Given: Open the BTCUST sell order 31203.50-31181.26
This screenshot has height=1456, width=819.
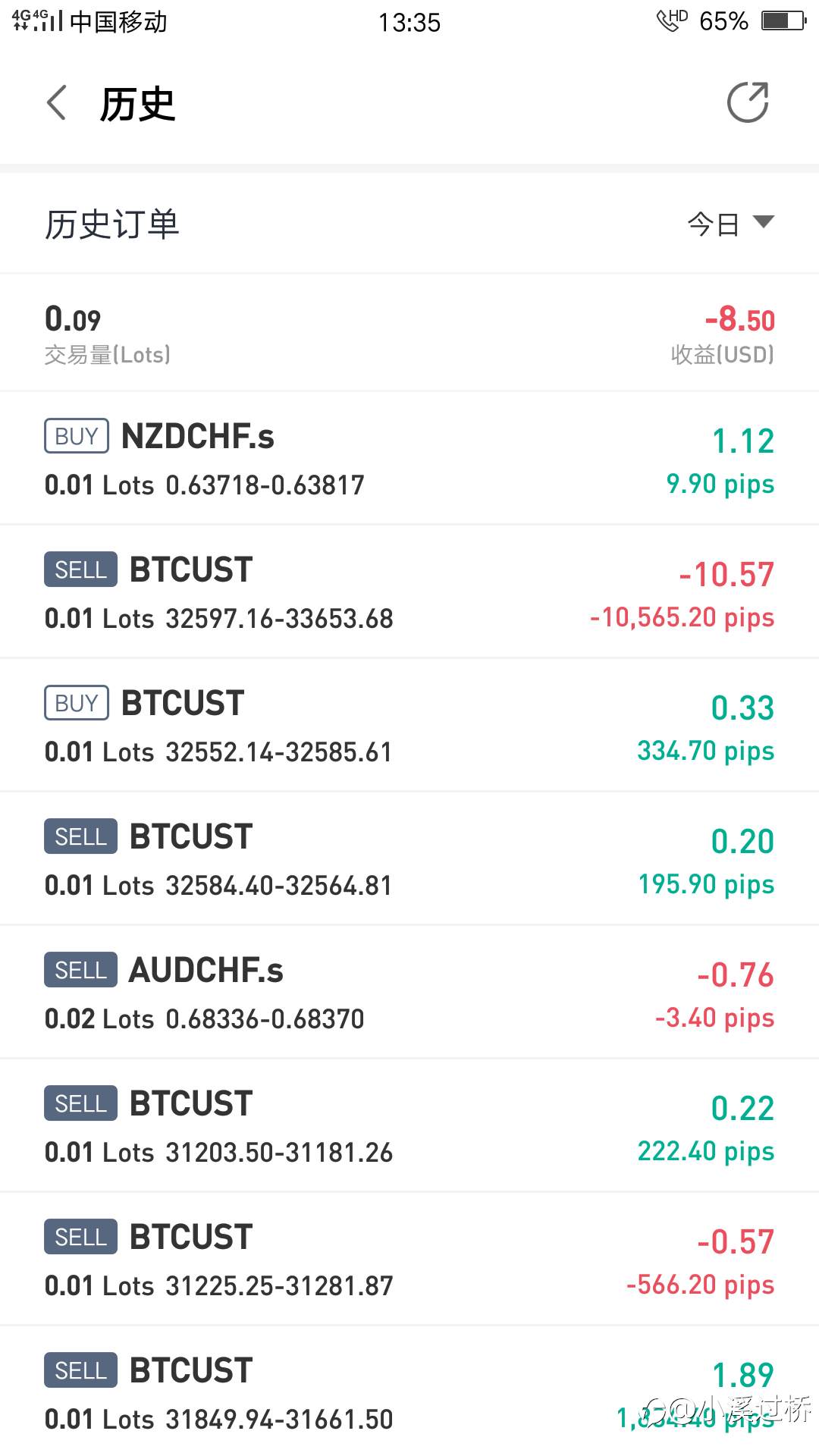Looking at the screenshot, I should pos(409,1125).
